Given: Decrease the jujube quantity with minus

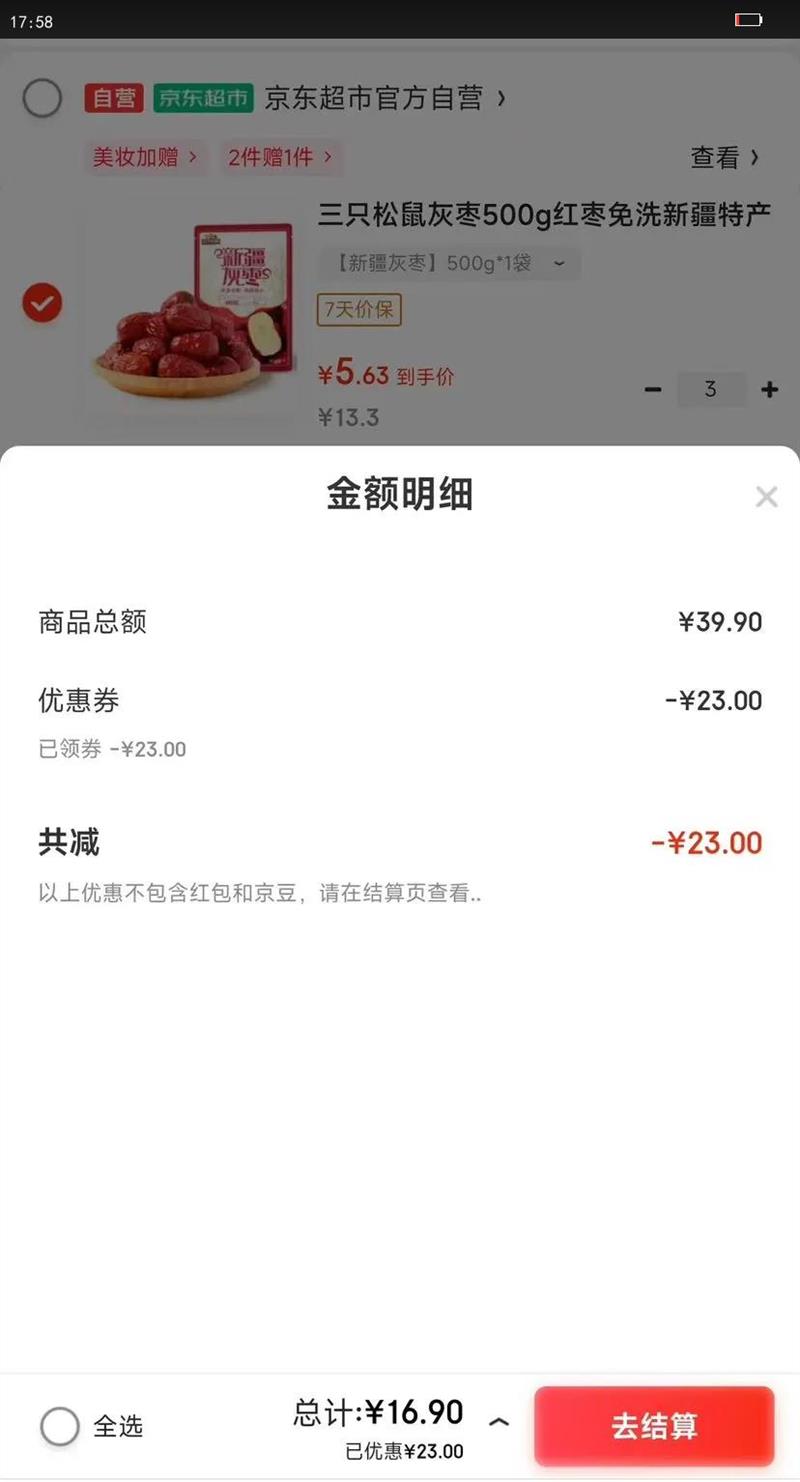Looking at the screenshot, I should pos(653,390).
